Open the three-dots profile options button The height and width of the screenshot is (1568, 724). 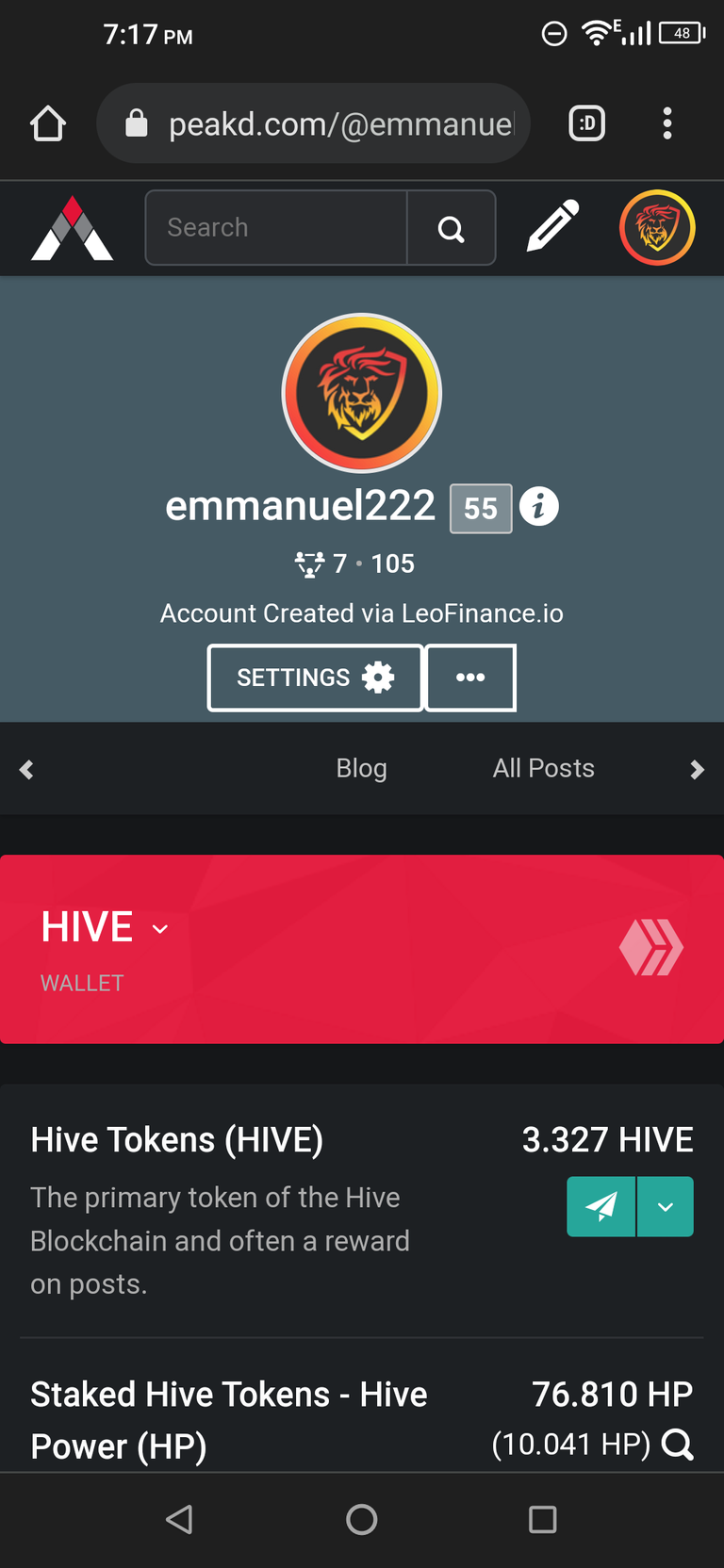coord(470,678)
